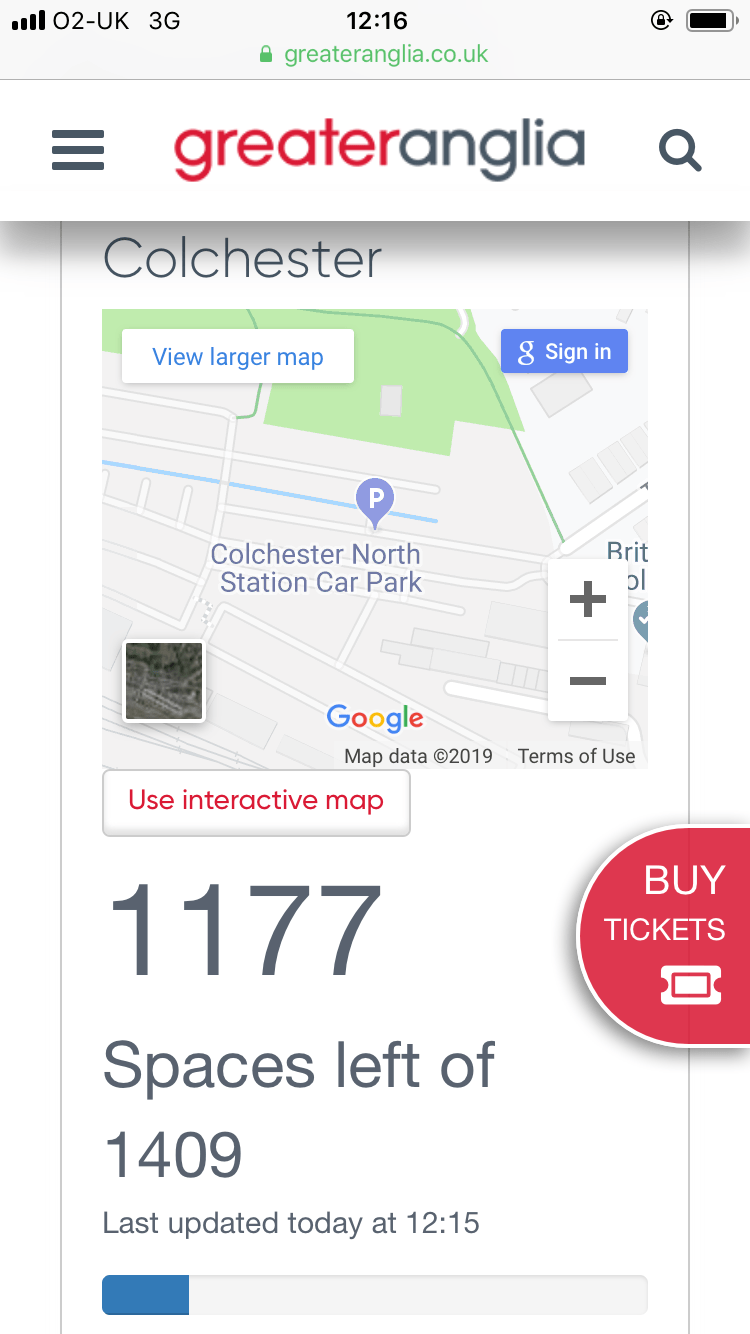The image size is (750, 1334).
Task: Switch map to satellite view
Action: click(164, 681)
